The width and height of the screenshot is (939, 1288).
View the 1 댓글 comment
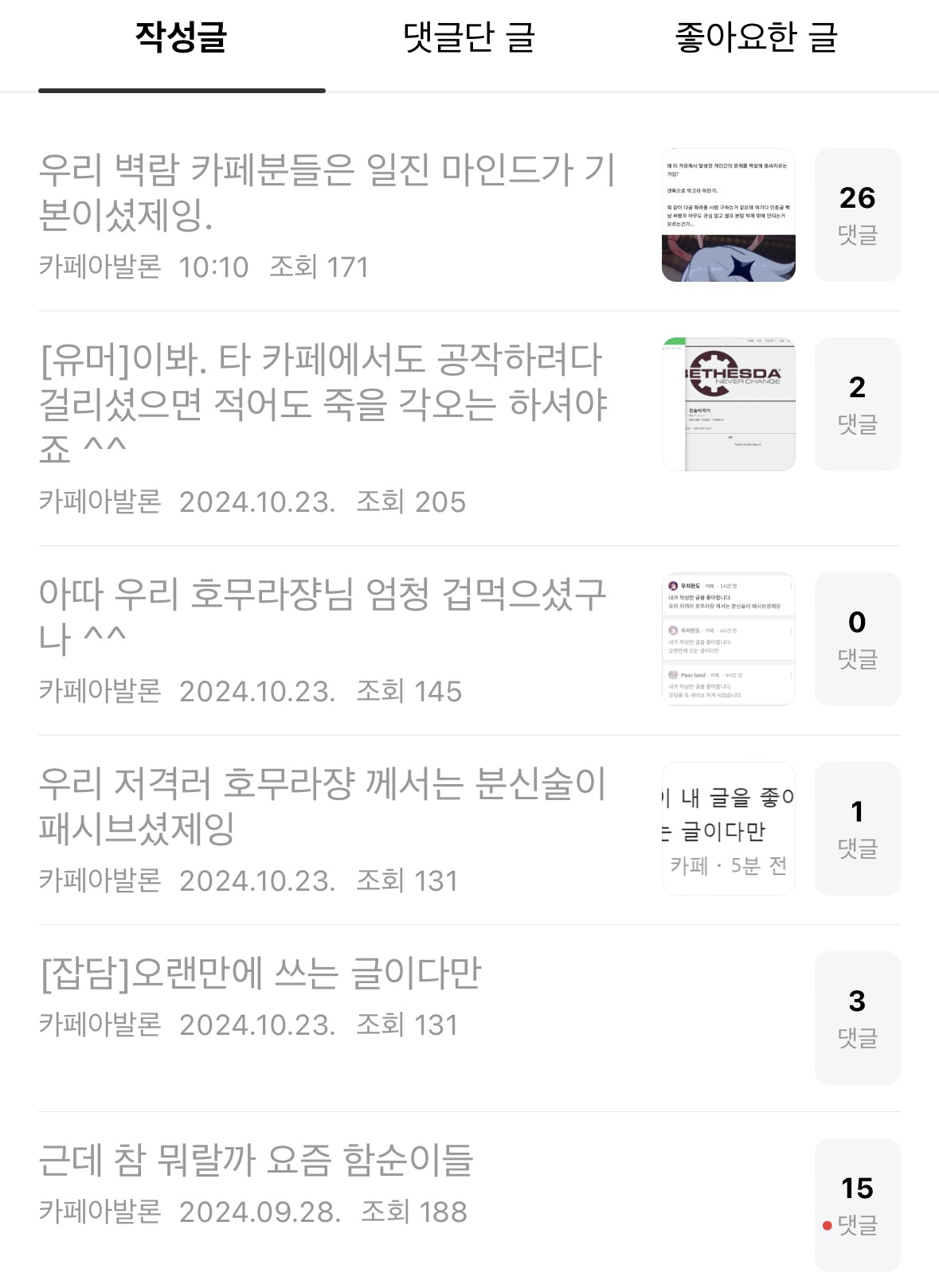click(x=857, y=829)
